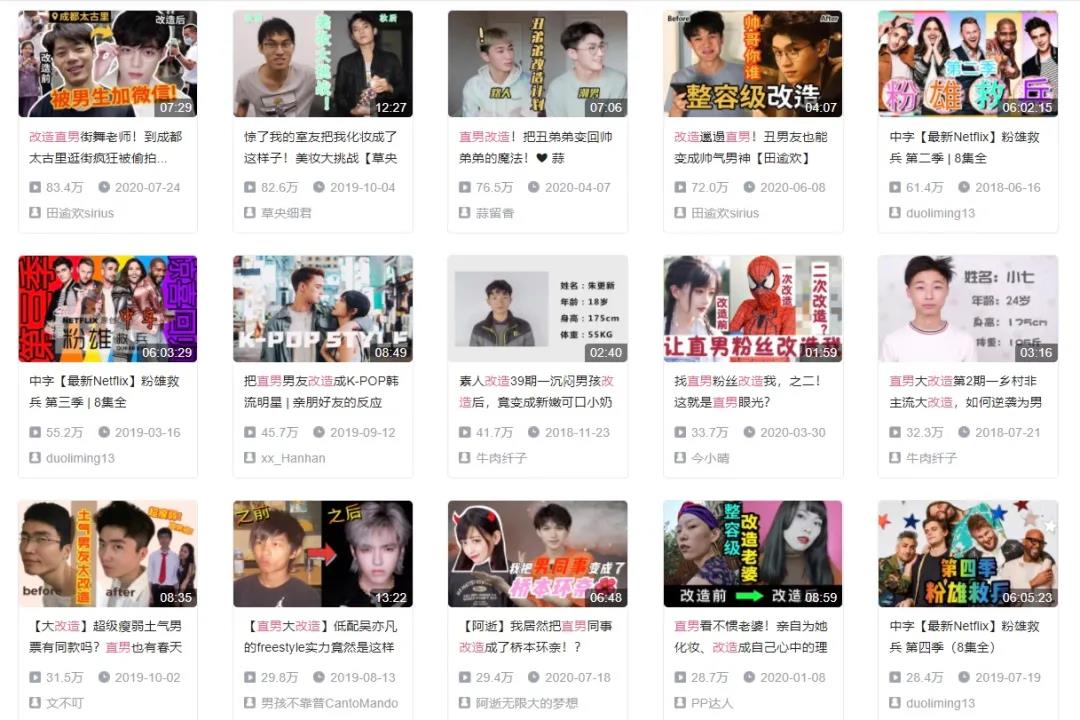The image size is (1080, 720).
Task: Play the 12:27 美妆大挑战 video by 草央细君
Action: click(322, 64)
